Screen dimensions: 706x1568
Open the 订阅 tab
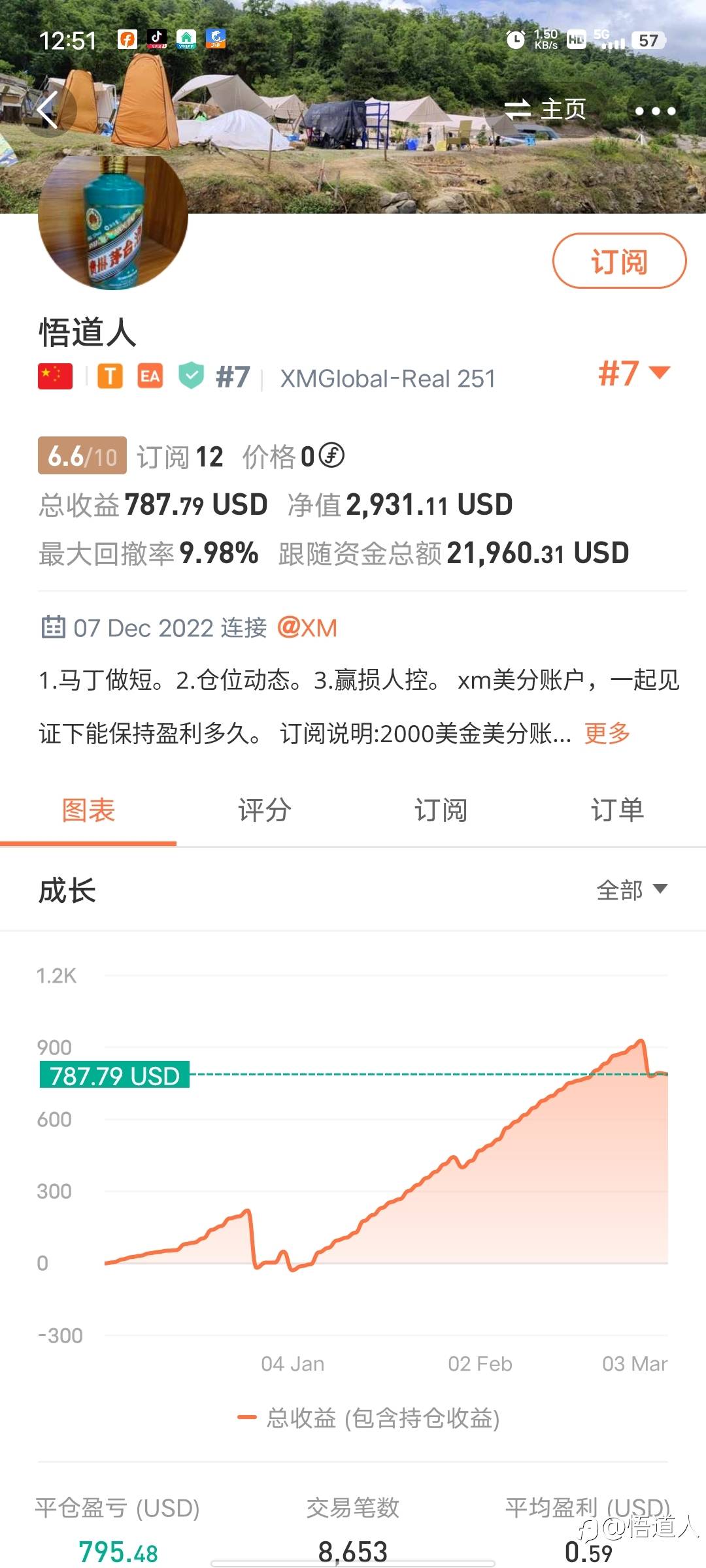(441, 811)
